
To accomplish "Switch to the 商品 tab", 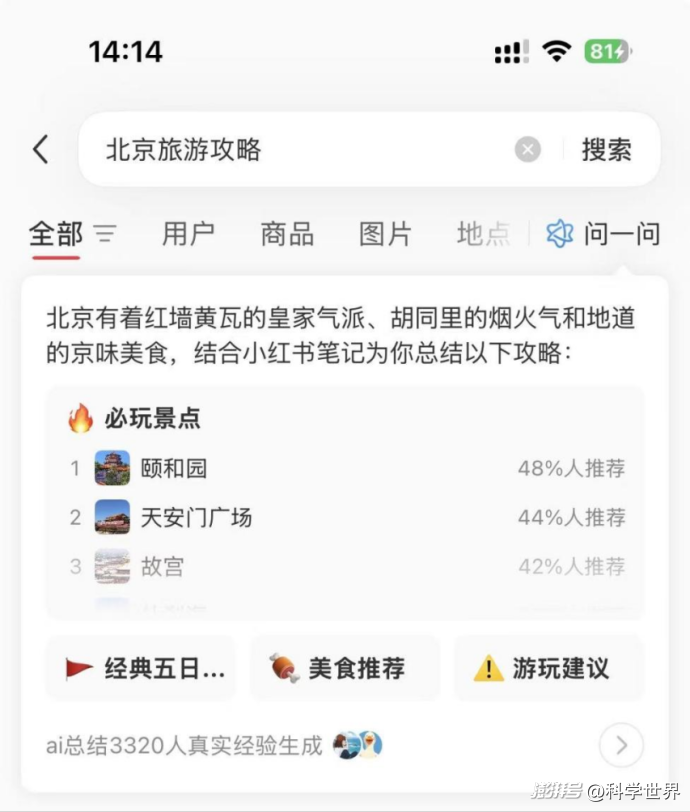I will [x=287, y=234].
